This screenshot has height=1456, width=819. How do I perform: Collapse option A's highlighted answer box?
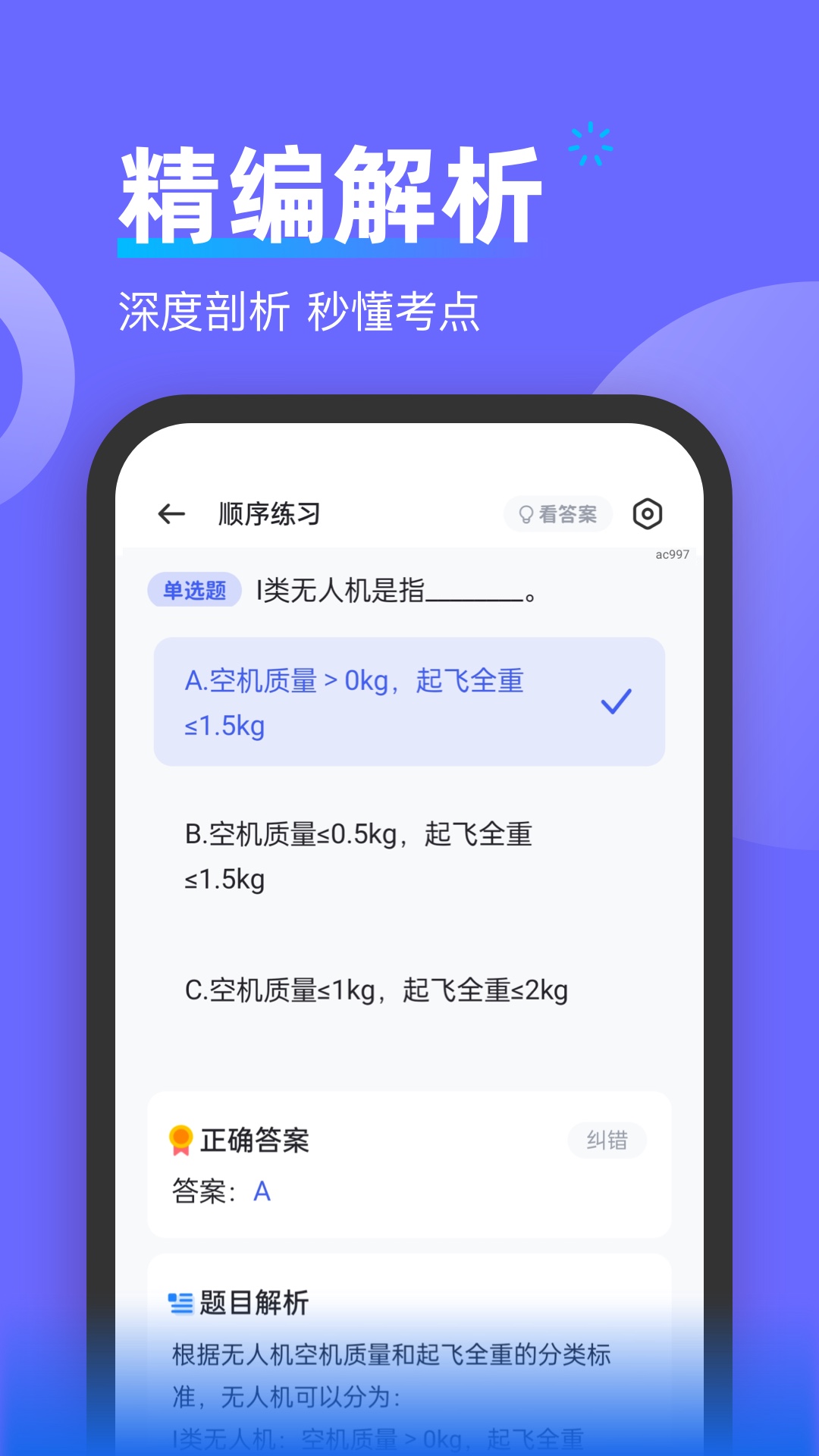409,701
